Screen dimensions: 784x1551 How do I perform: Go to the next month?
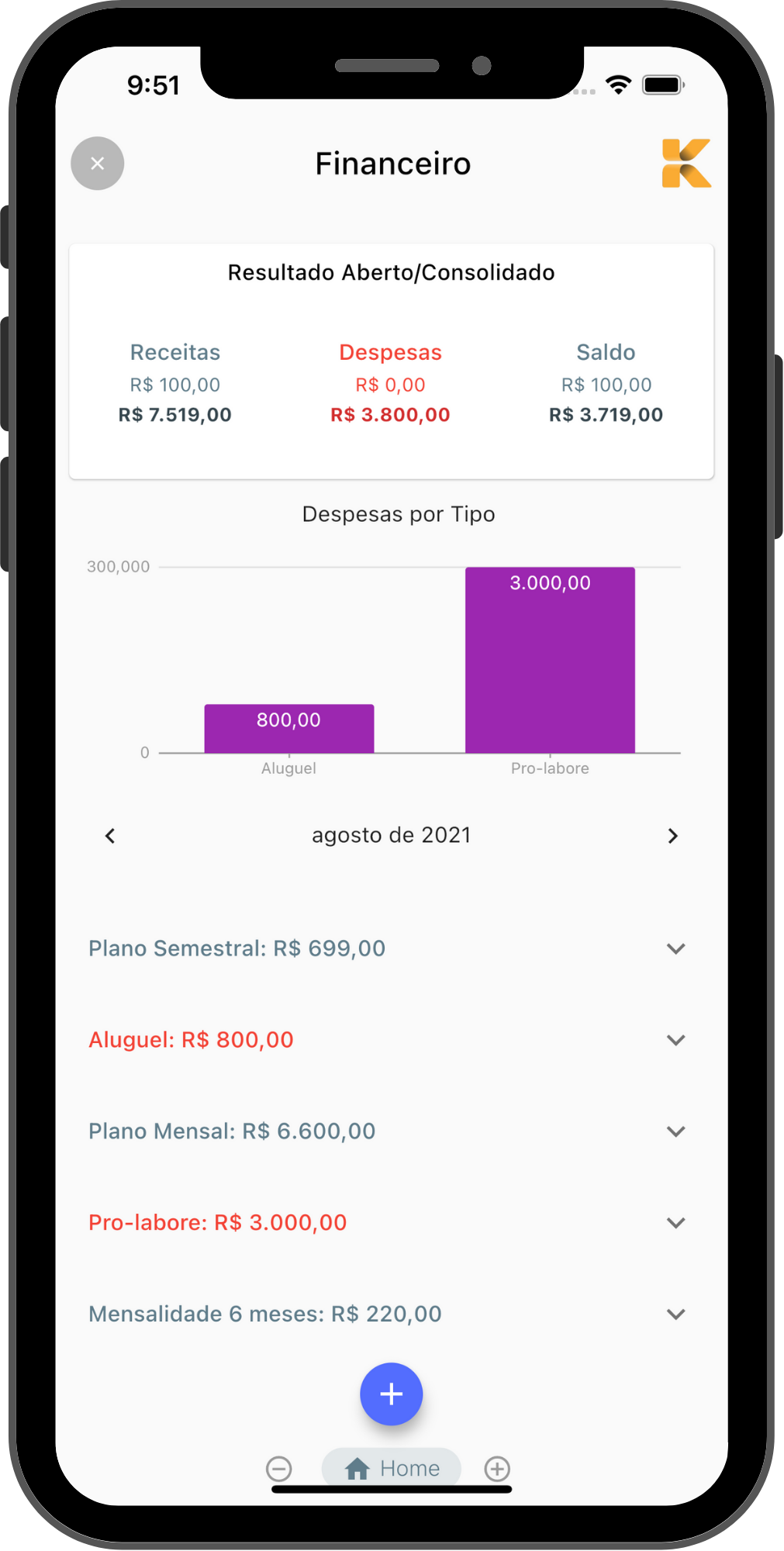pyautogui.click(x=672, y=836)
